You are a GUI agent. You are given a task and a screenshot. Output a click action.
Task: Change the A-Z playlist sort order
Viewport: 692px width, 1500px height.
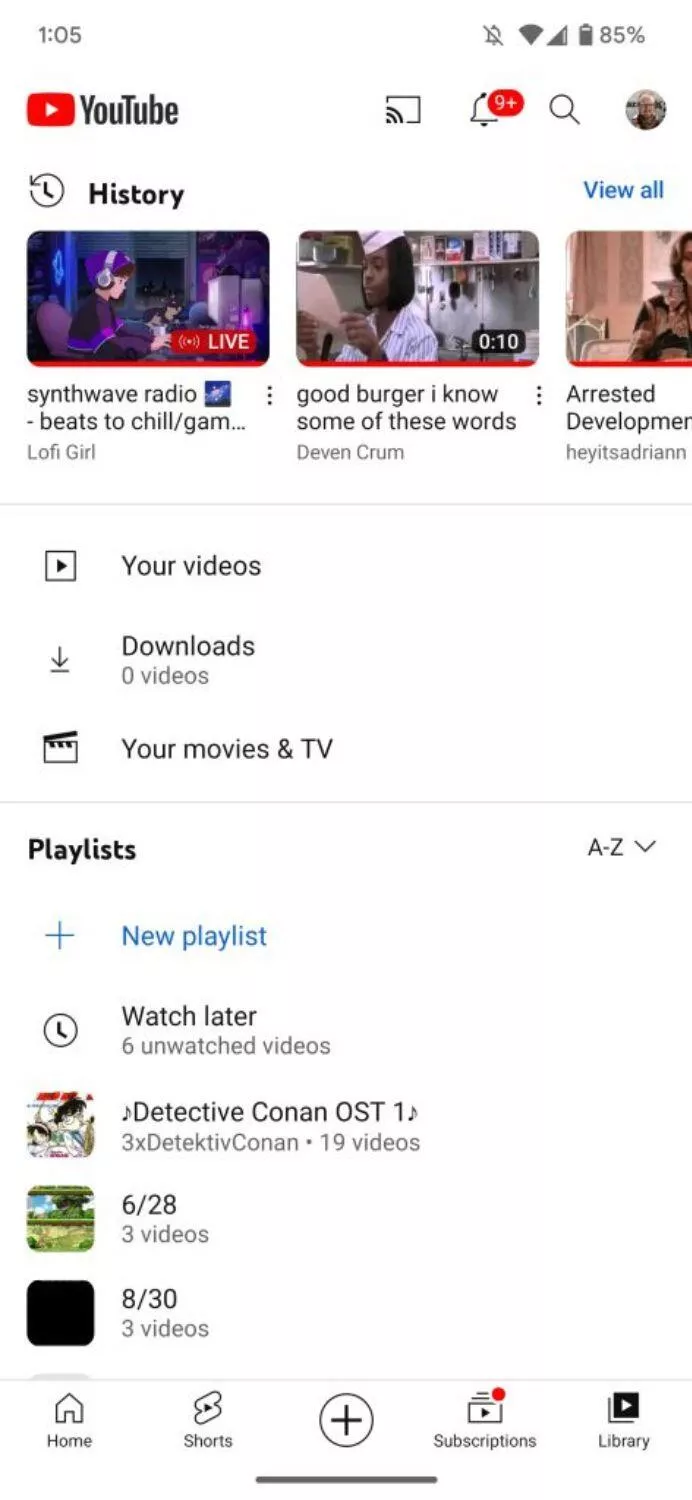pos(621,848)
